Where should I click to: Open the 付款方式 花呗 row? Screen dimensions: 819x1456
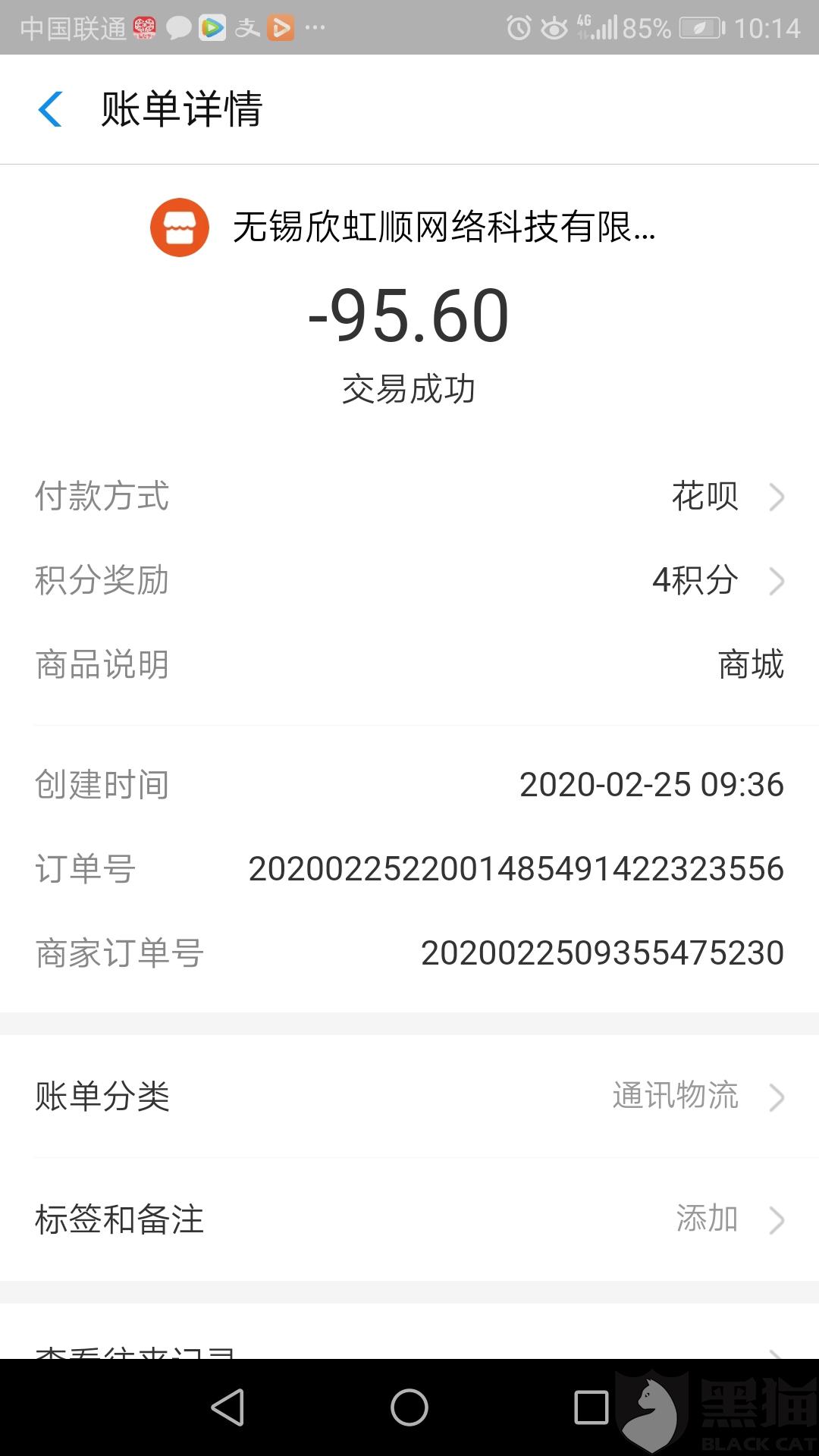click(409, 497)
